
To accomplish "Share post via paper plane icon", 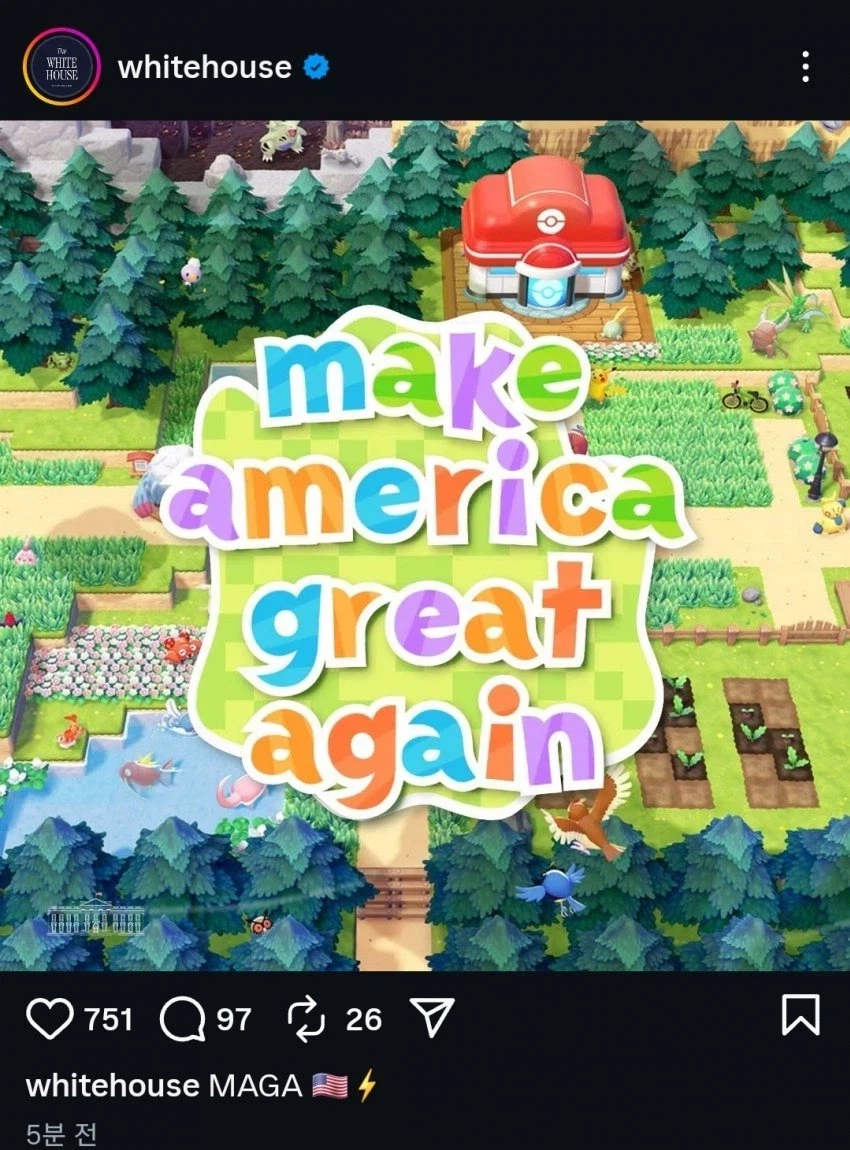I will tap(432, 1018).
